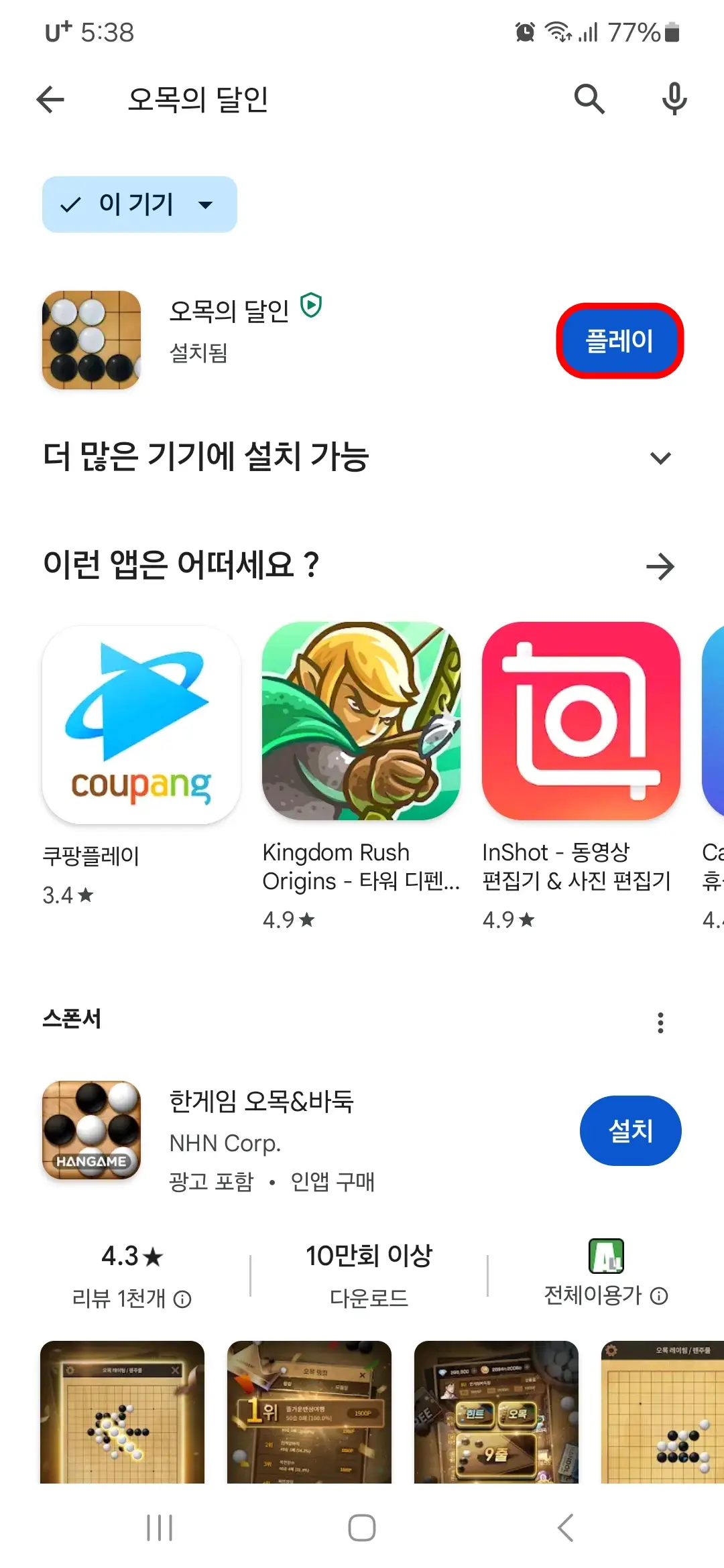Open options menu next to 스폰서
Image resolution: width=724 pixels, height=1568 pixels.
point(661,1021)
